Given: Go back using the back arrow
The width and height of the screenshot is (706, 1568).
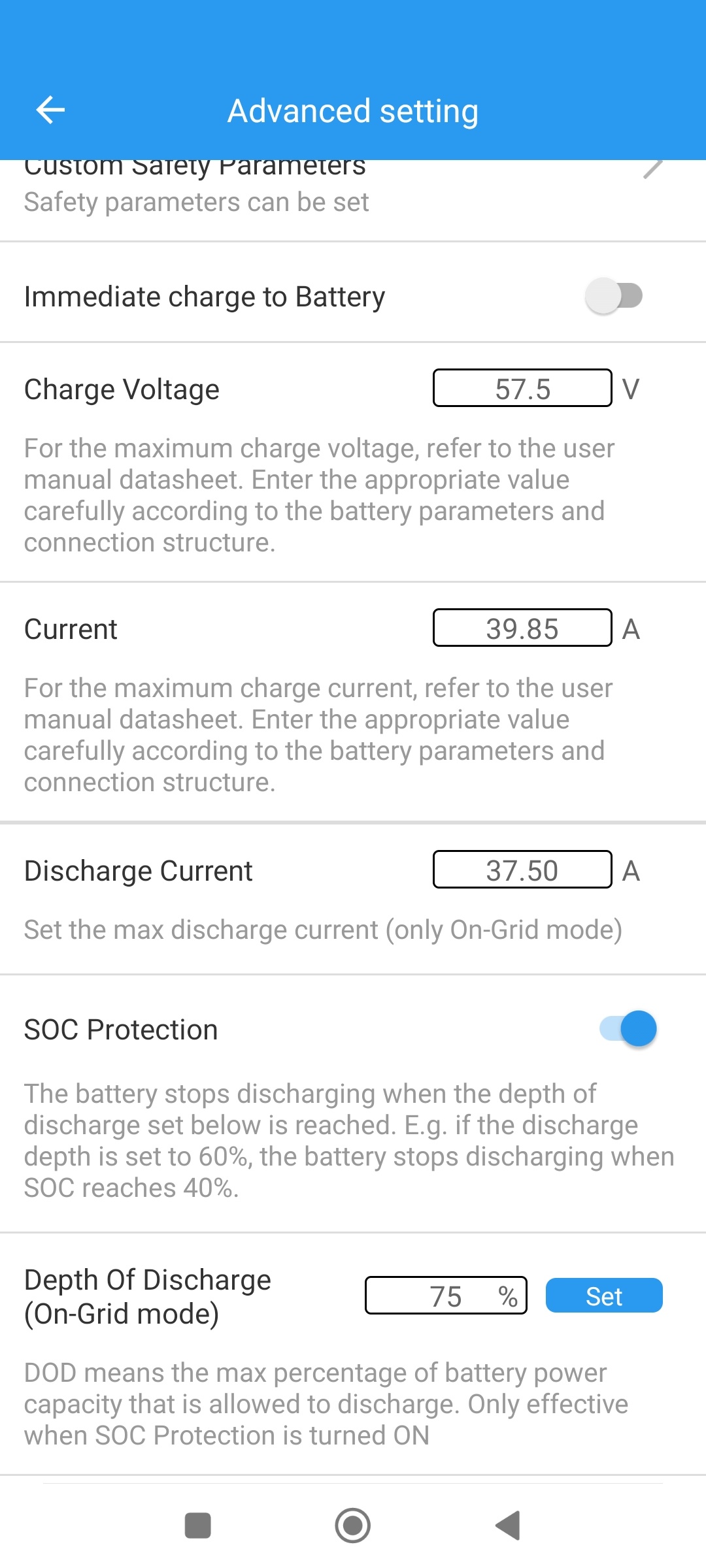Looking at the screenshot, I should tap(50, 110).
